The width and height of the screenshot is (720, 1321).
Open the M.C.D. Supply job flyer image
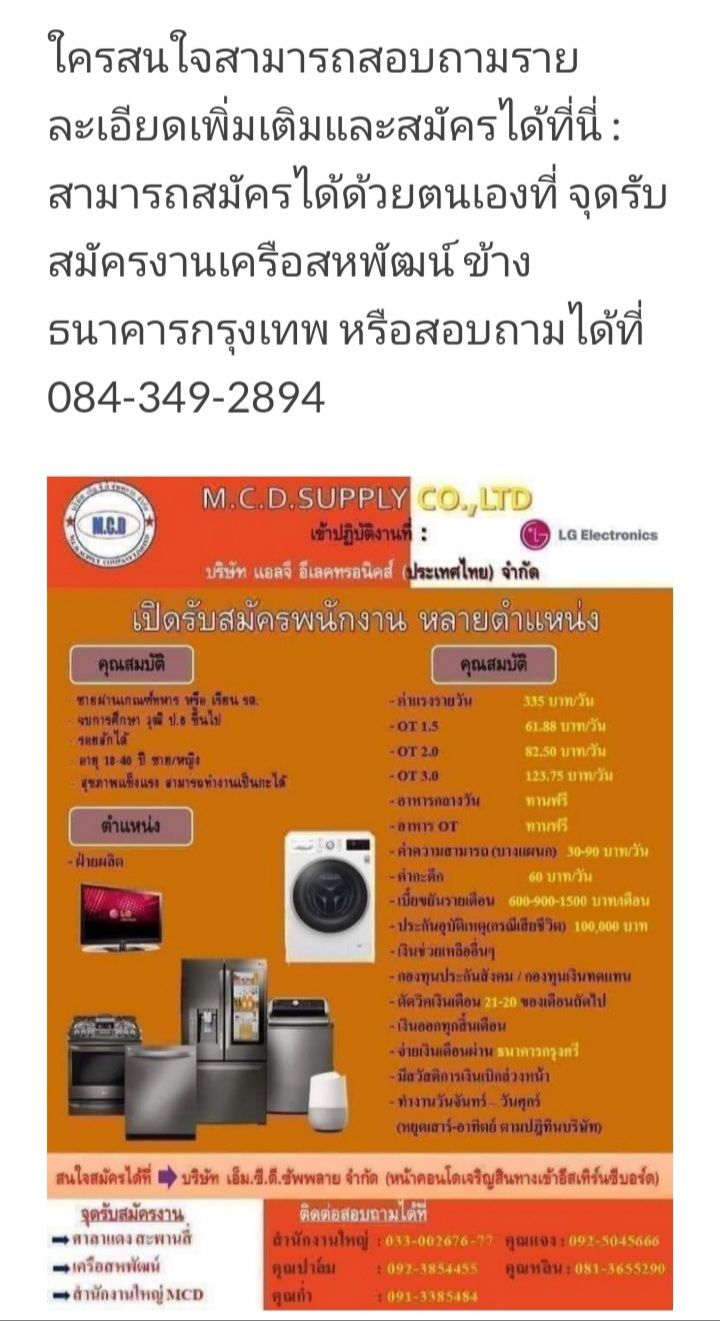point(359,892)
